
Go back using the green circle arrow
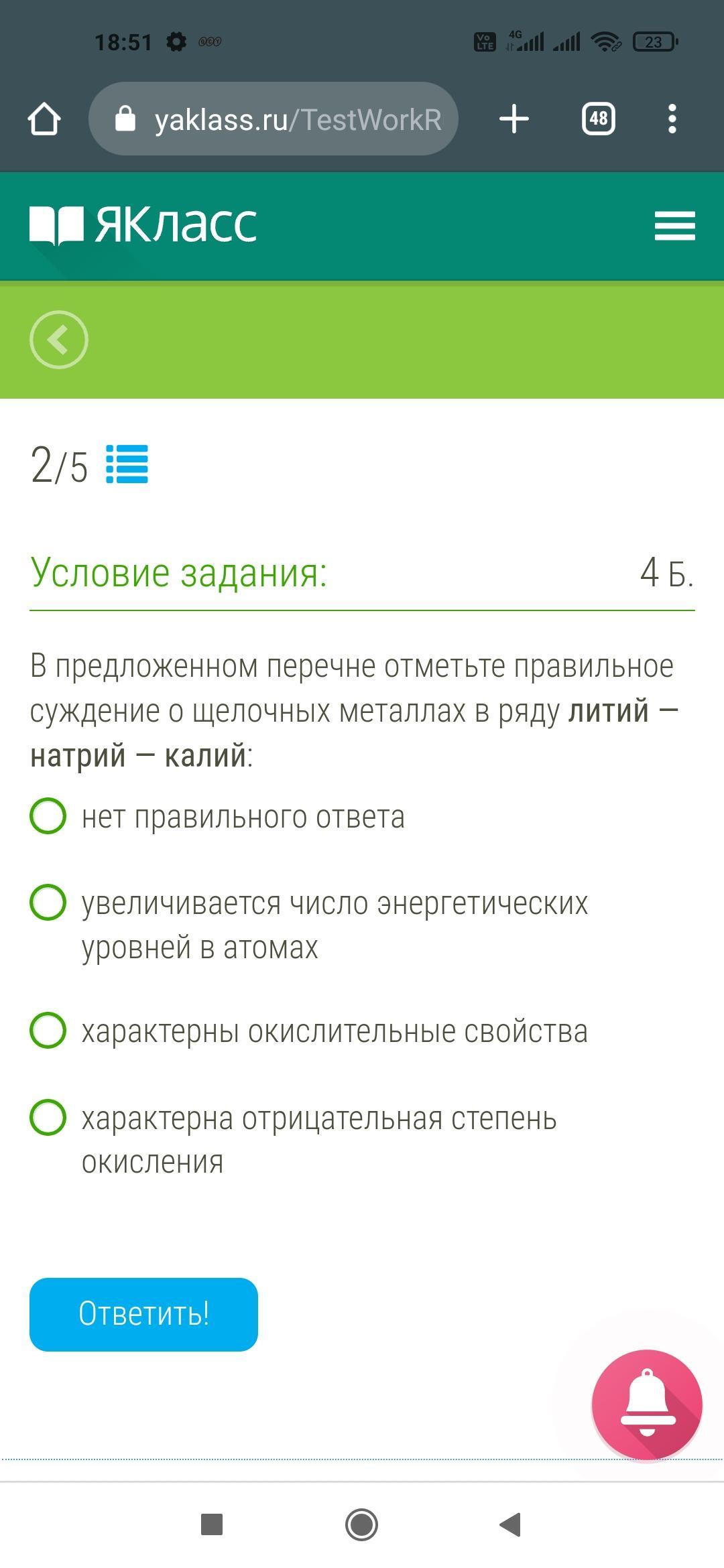click(59, 340)
